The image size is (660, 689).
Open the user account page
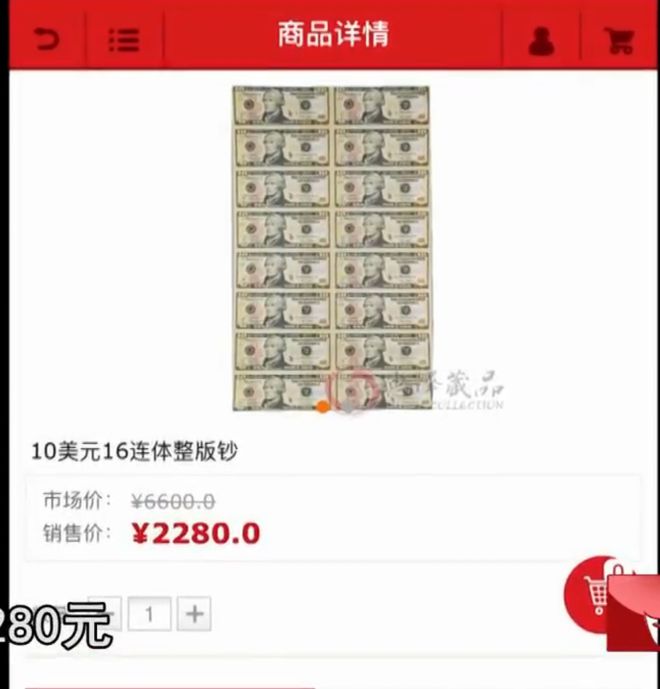click(x=541, y=40)
